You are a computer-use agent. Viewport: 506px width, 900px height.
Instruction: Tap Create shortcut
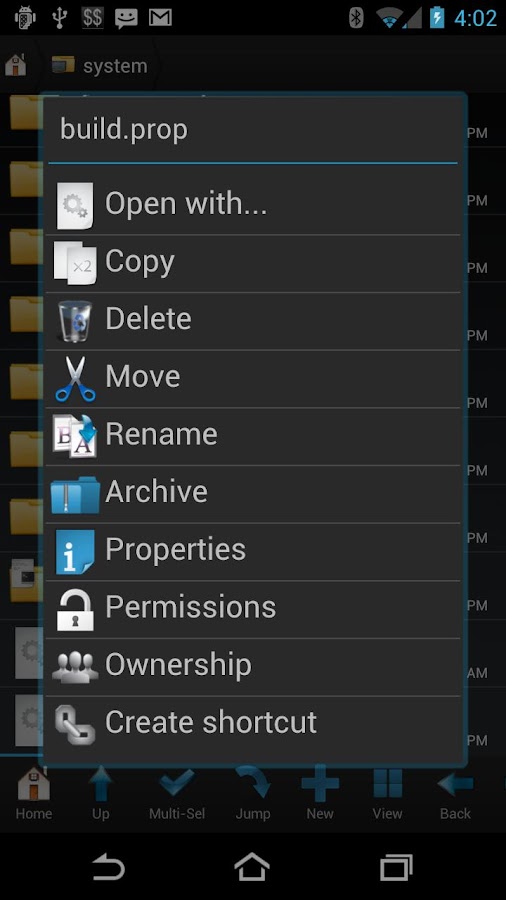coord(252,724)
